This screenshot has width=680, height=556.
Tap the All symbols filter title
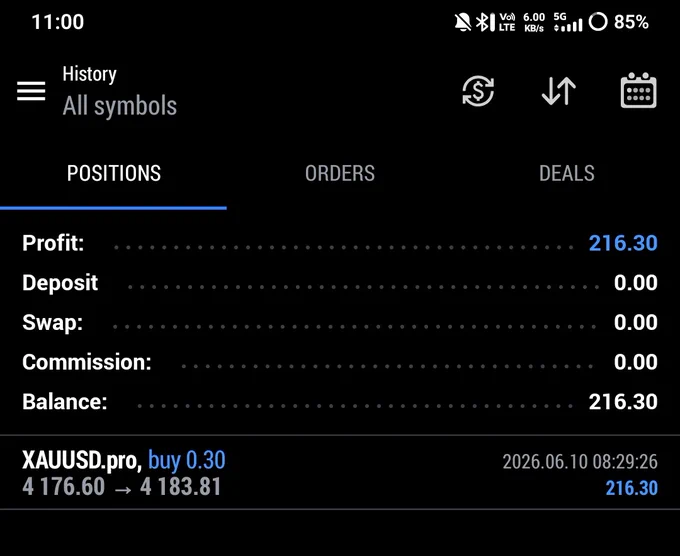(x=120, y=106)
